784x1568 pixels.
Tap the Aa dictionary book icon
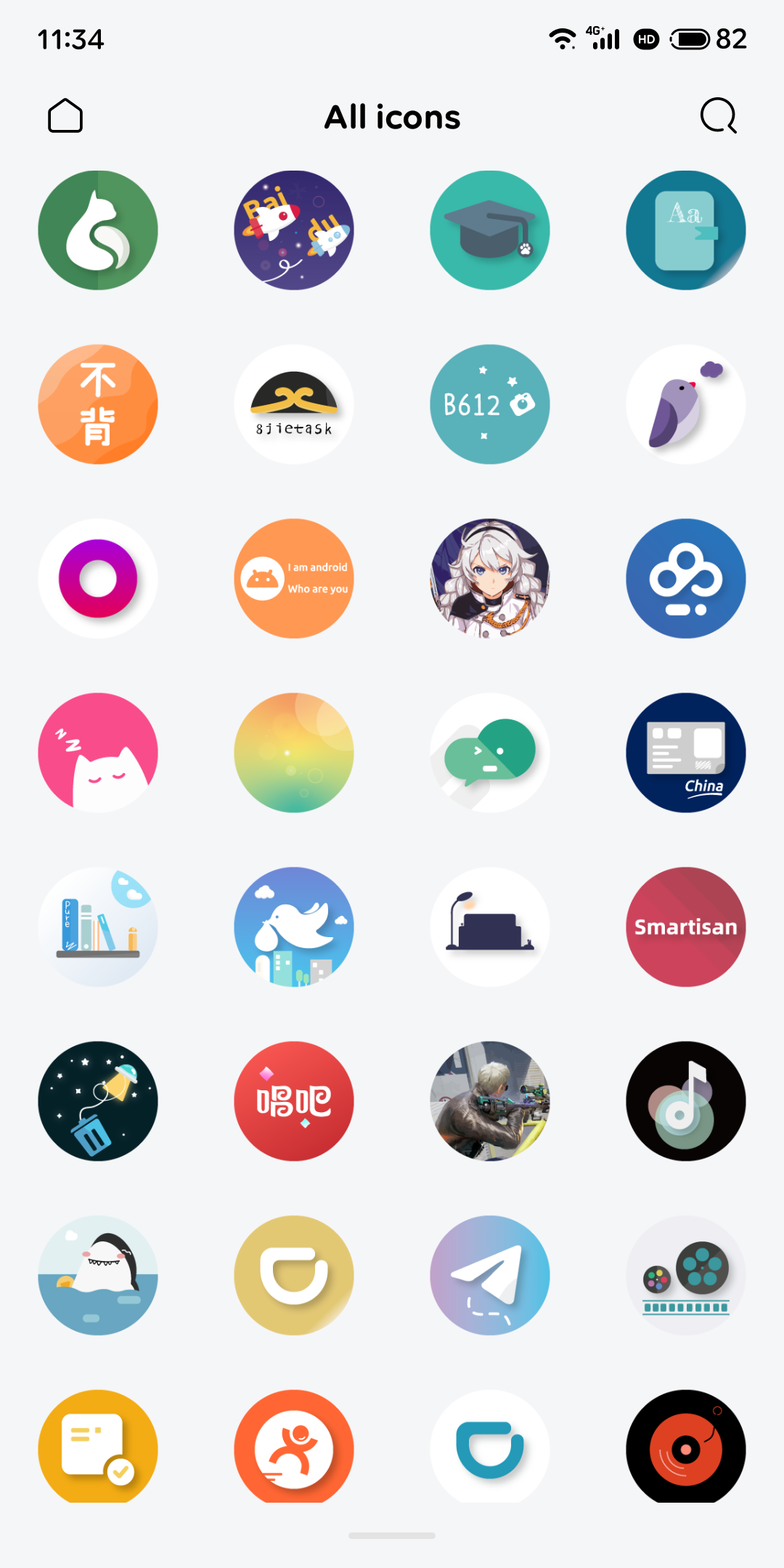click(686, 230)
